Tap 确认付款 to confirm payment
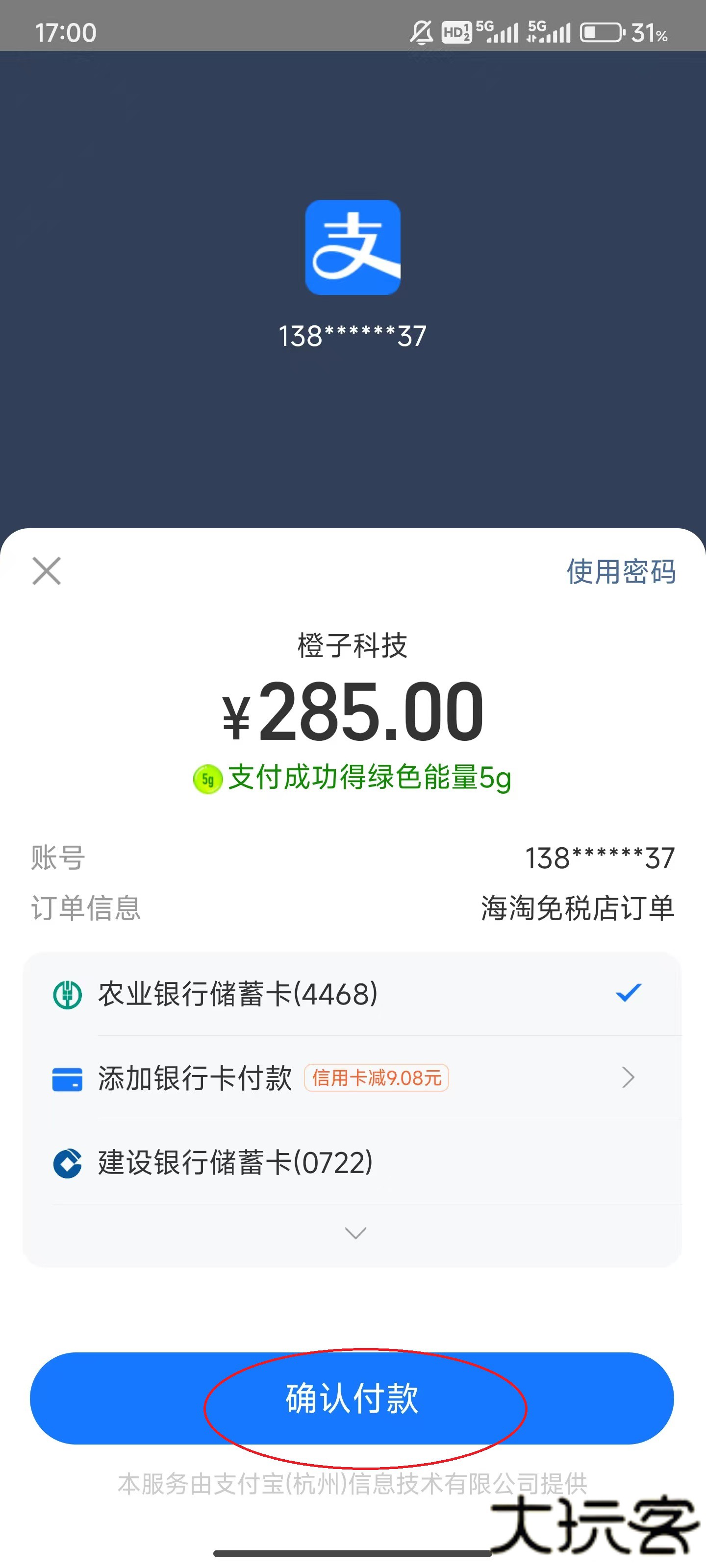The width and height of the screenshot is (706, 1568). 352,1397
